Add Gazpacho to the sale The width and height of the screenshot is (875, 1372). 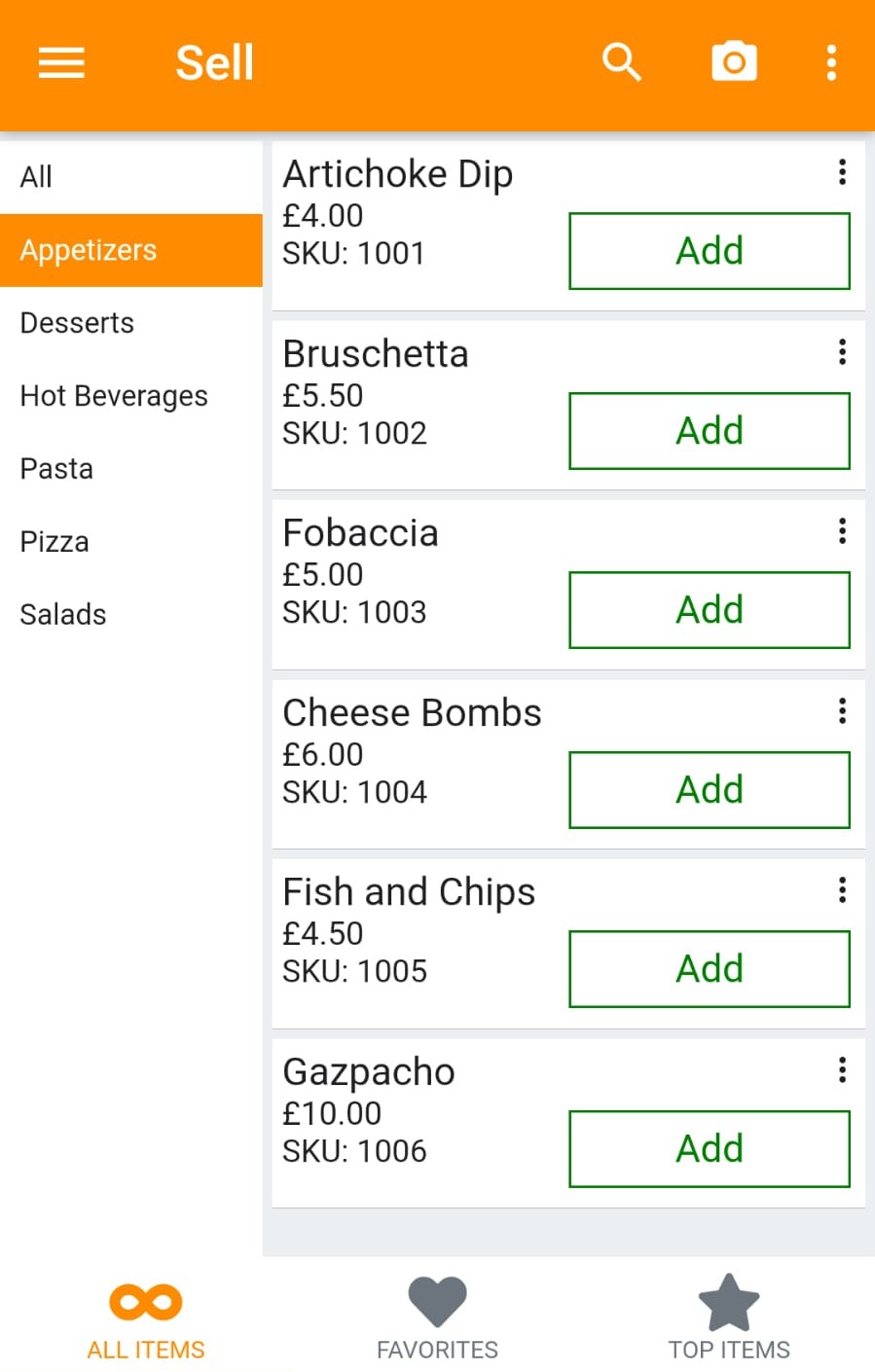pyautogui.click(x=709, y=1148)
